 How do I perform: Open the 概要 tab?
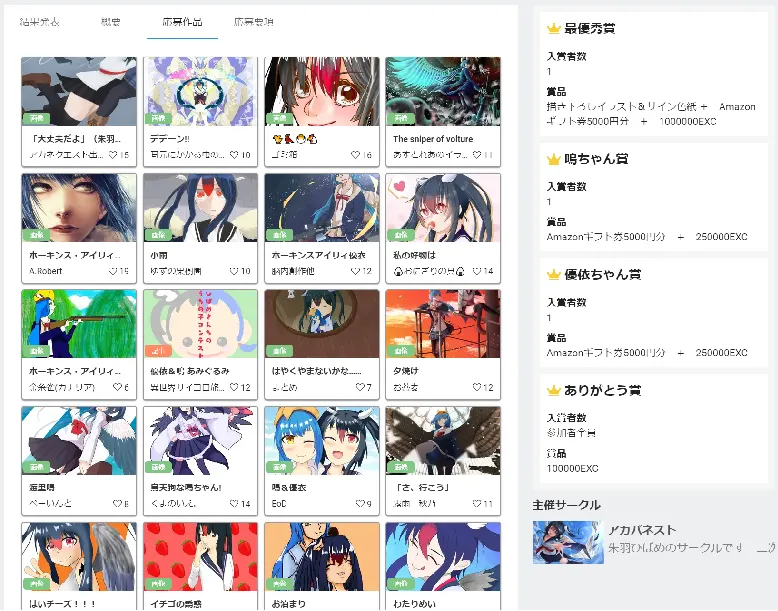coord(111,21)
